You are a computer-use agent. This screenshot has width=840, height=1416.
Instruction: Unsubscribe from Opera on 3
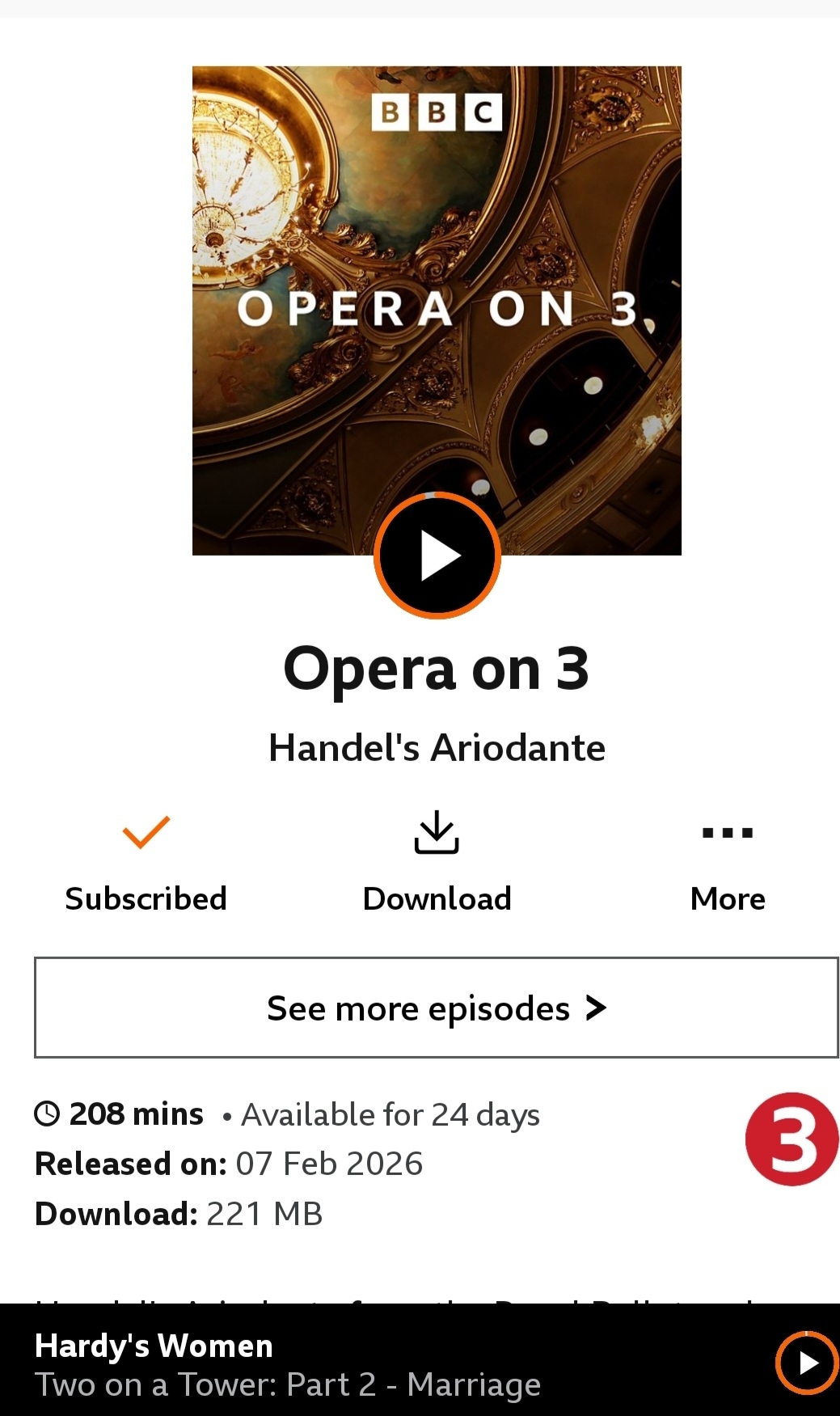click(x=146, y=862)
